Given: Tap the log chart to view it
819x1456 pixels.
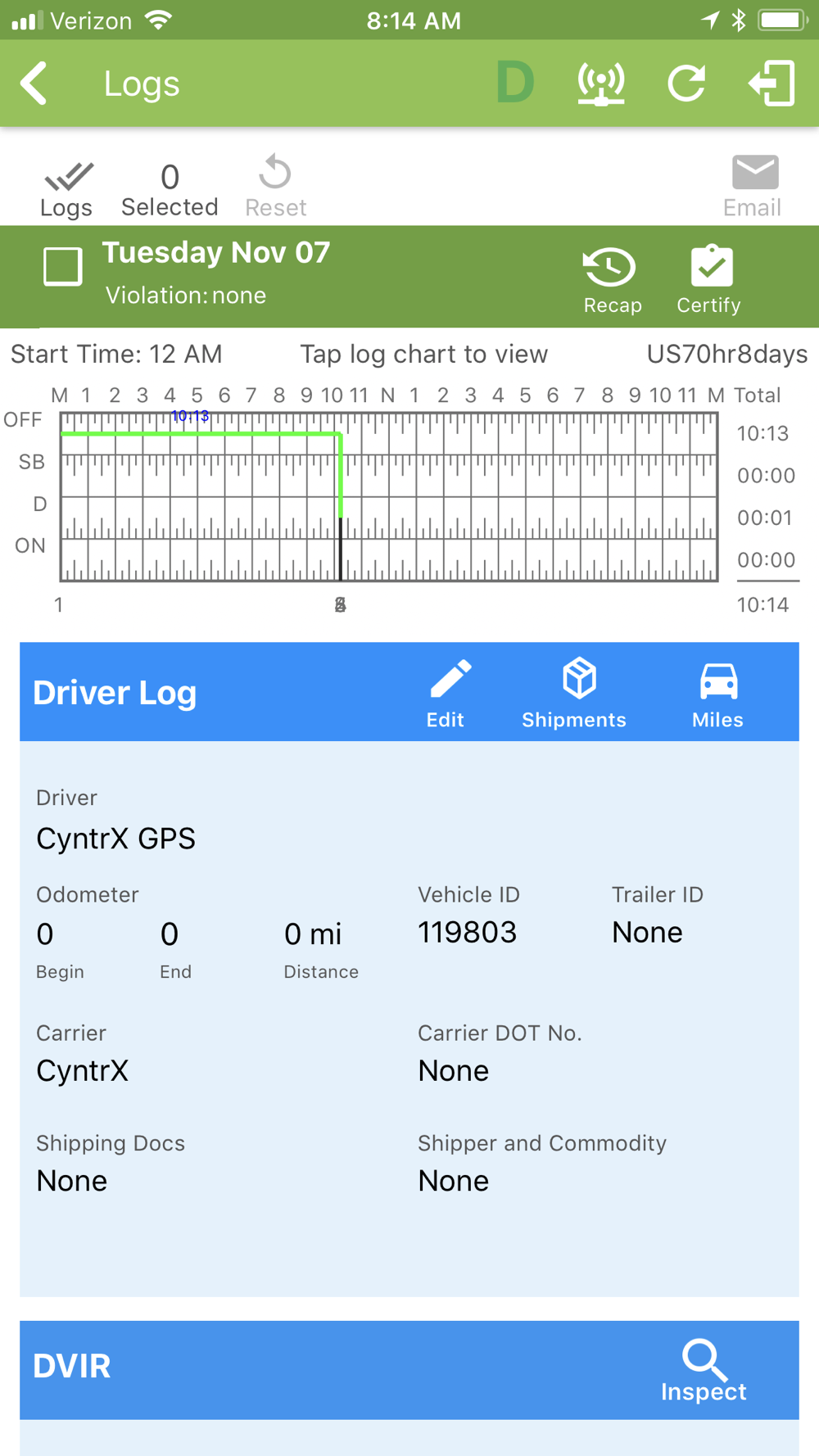Looking at the screenshot, I should [389, 498].
